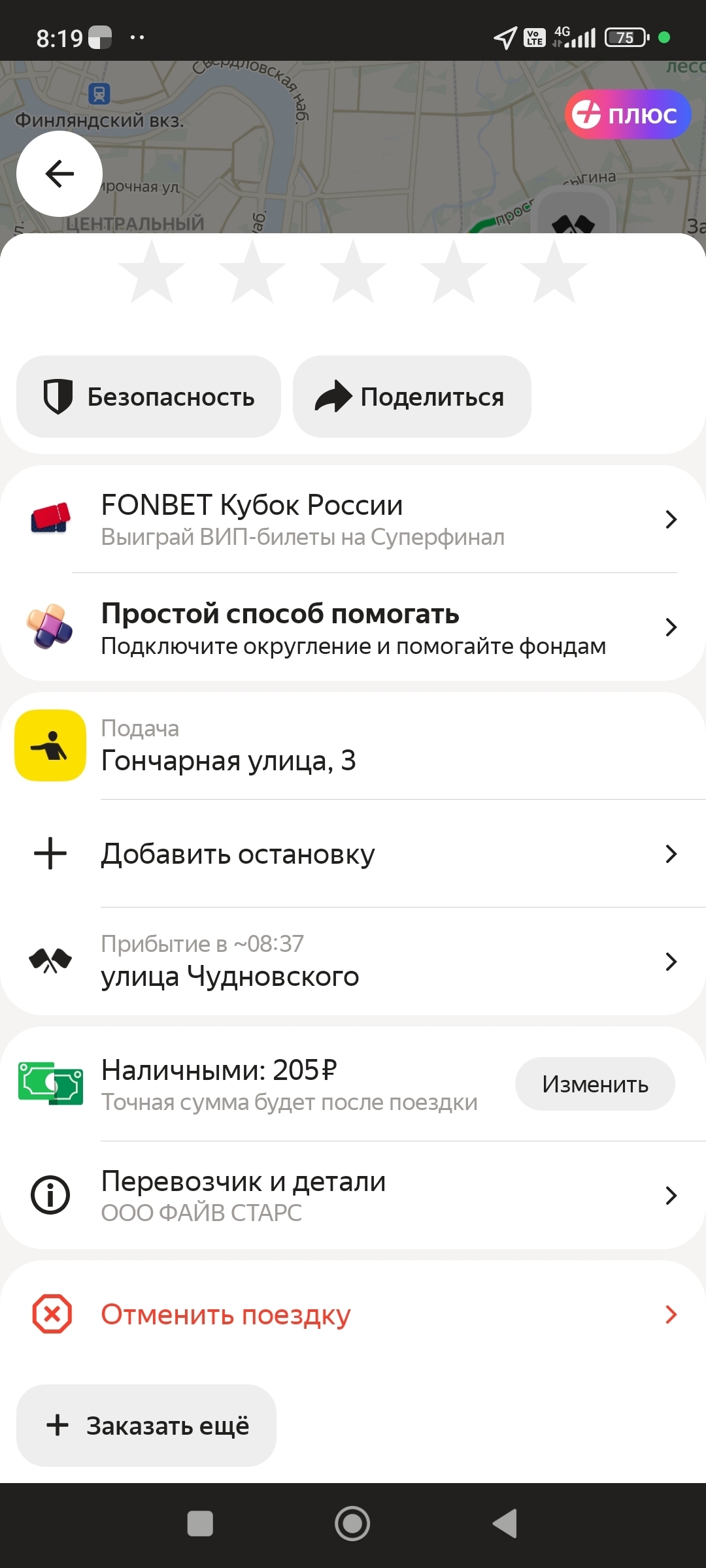Select pickup address Гончарная улица, 3

[x=353, y=746]
